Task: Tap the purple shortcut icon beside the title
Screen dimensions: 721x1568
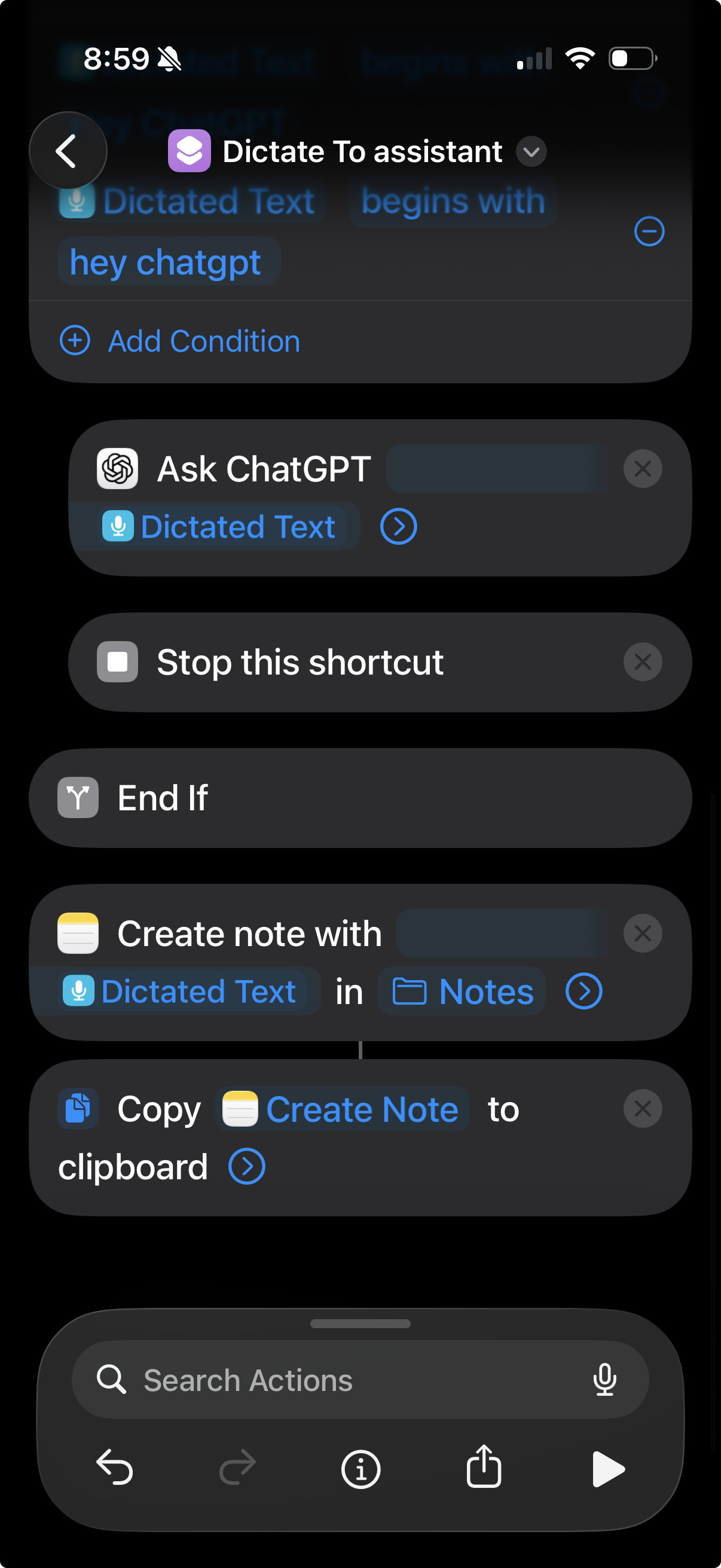Action: click(x=190, y=151)
